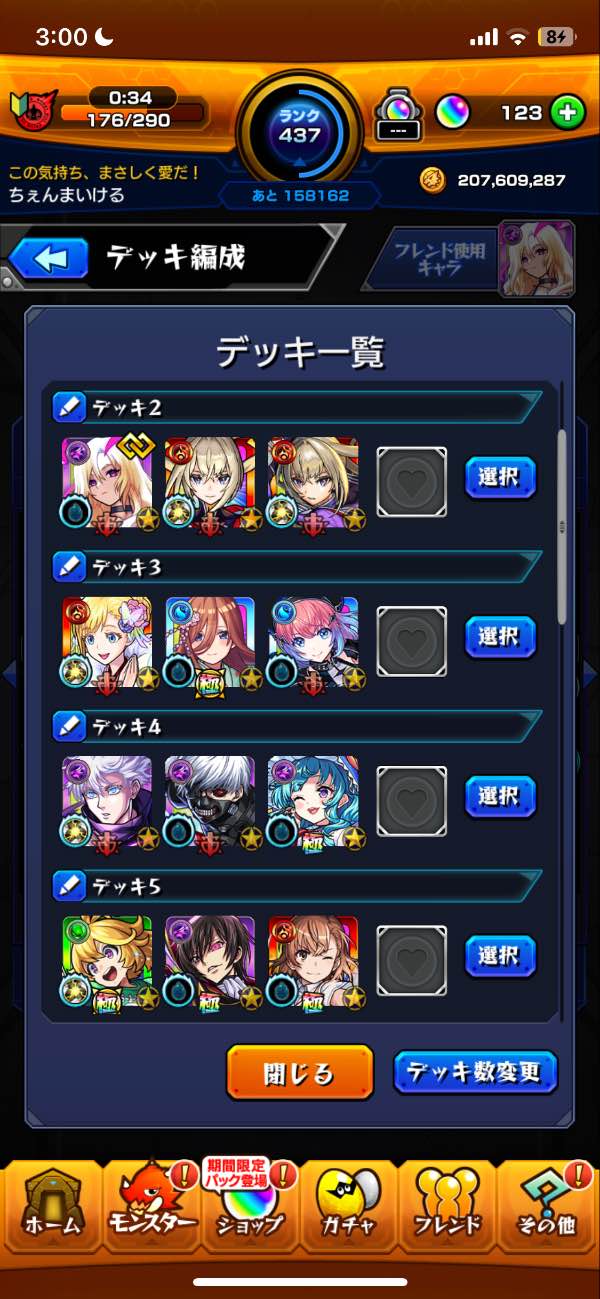Open the フレンド tab
Screen dimensions: 600x1299
coord(447,1208)
